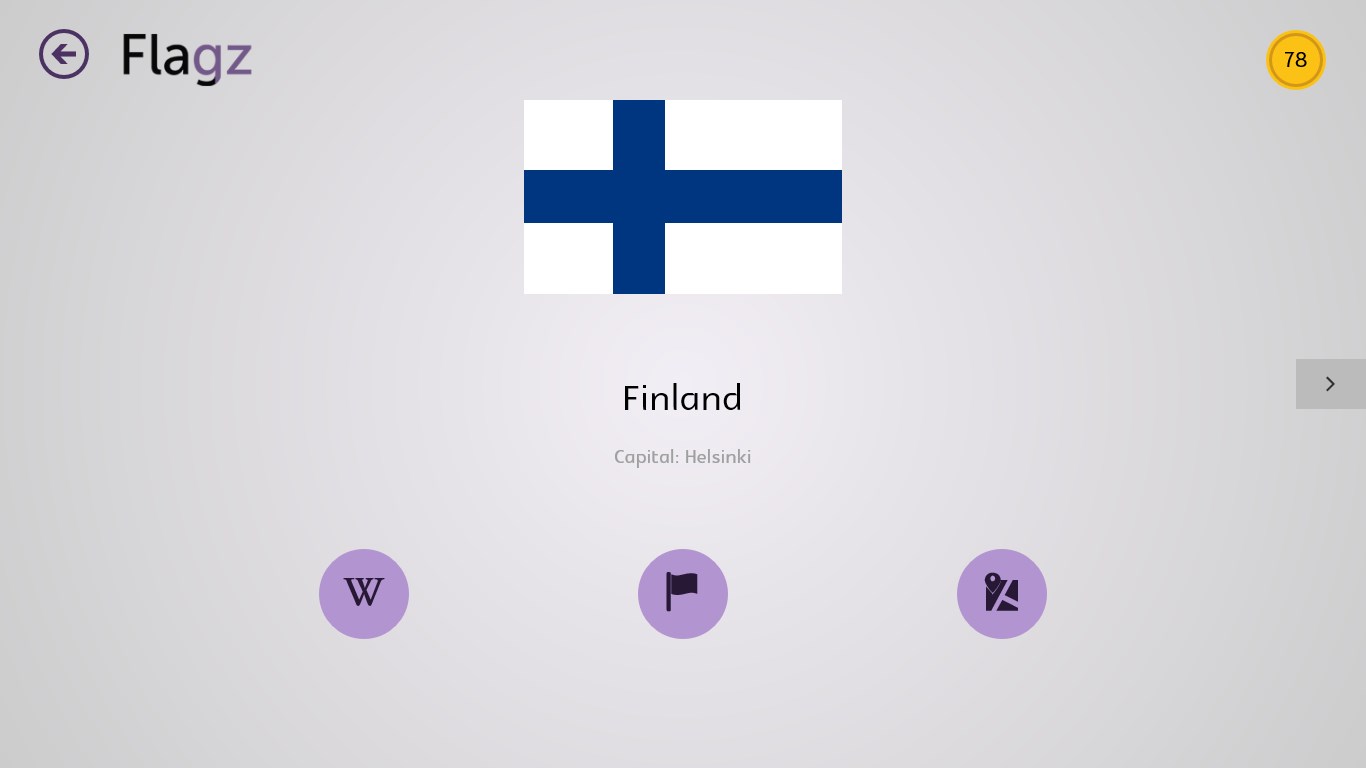
Task: Open Finland's Wikipedia page
Action: pos(364,594)
